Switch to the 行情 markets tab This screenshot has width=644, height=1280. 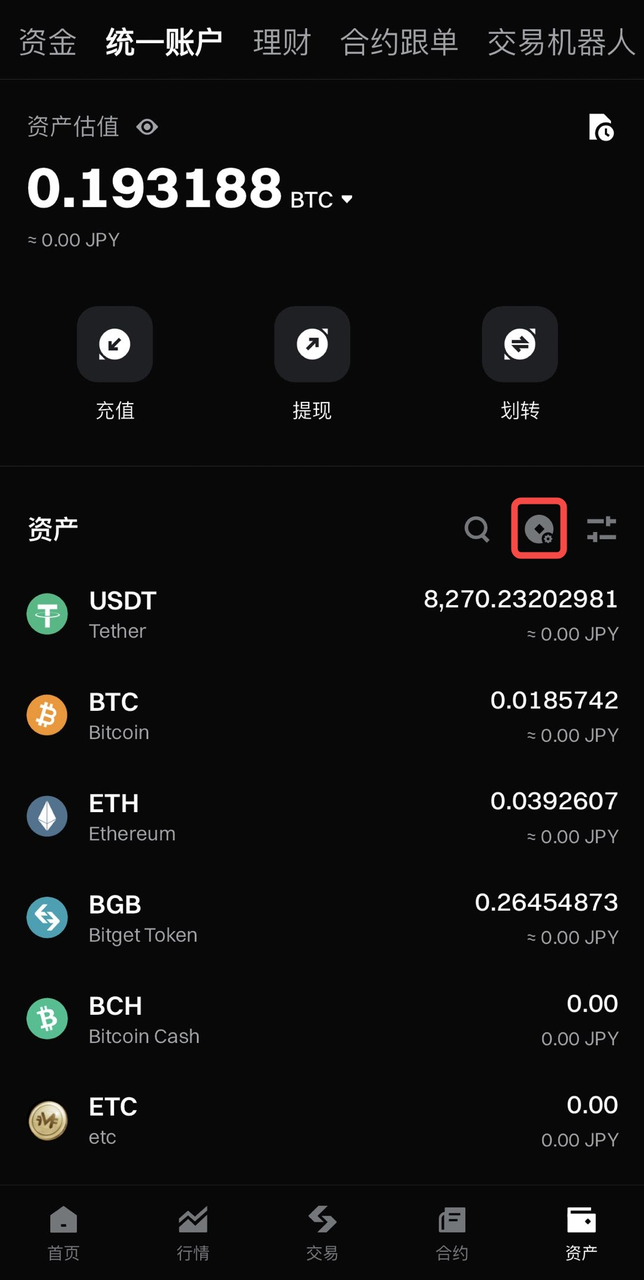[x=193, y=1232]
